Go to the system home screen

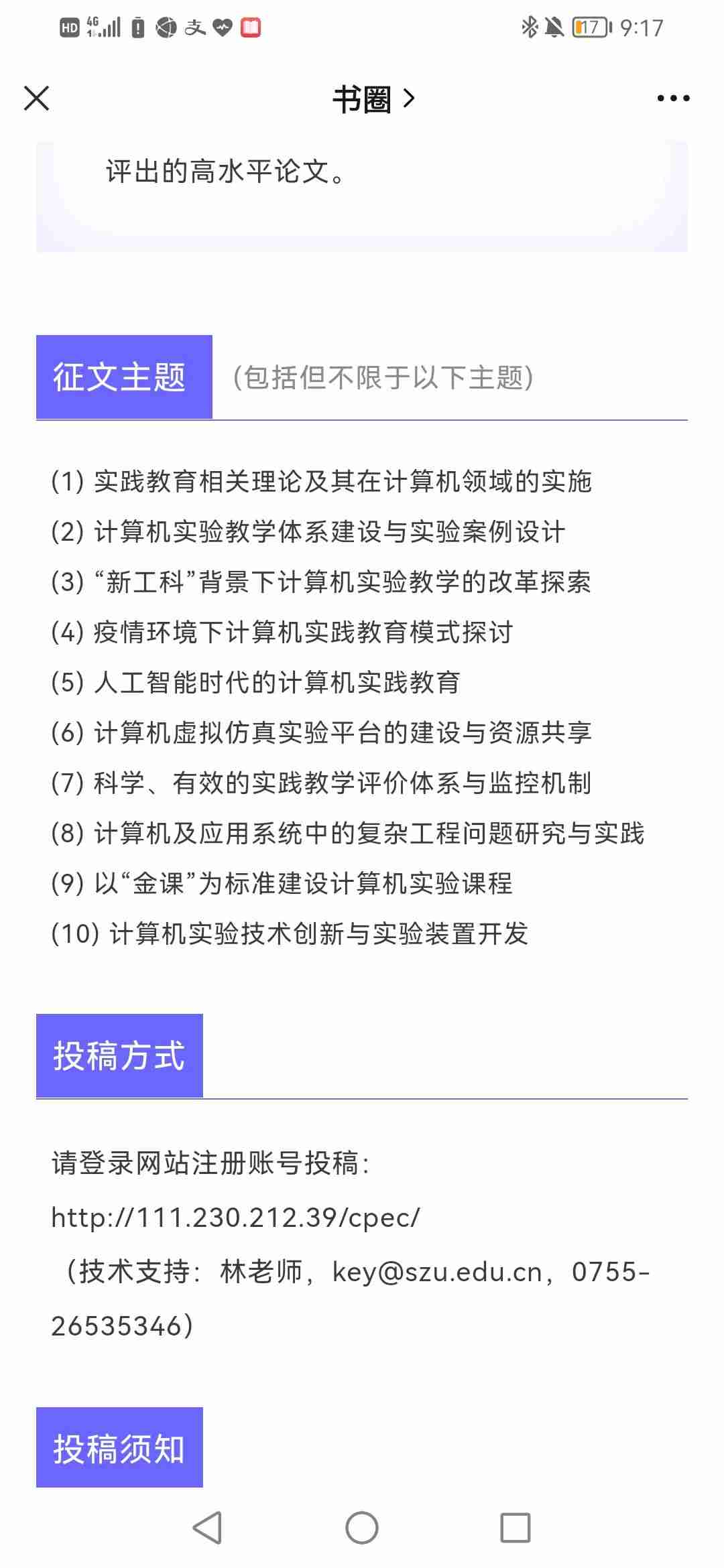(362, 1528)
